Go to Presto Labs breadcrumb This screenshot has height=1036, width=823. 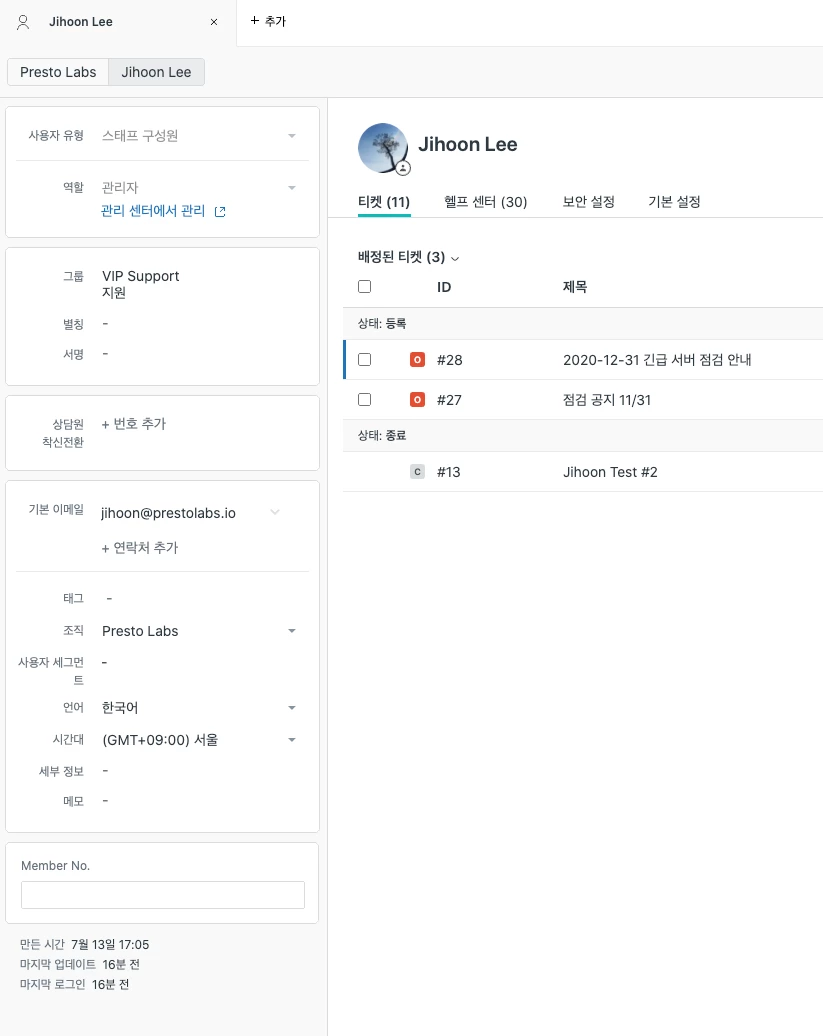[x=58, y=72]
